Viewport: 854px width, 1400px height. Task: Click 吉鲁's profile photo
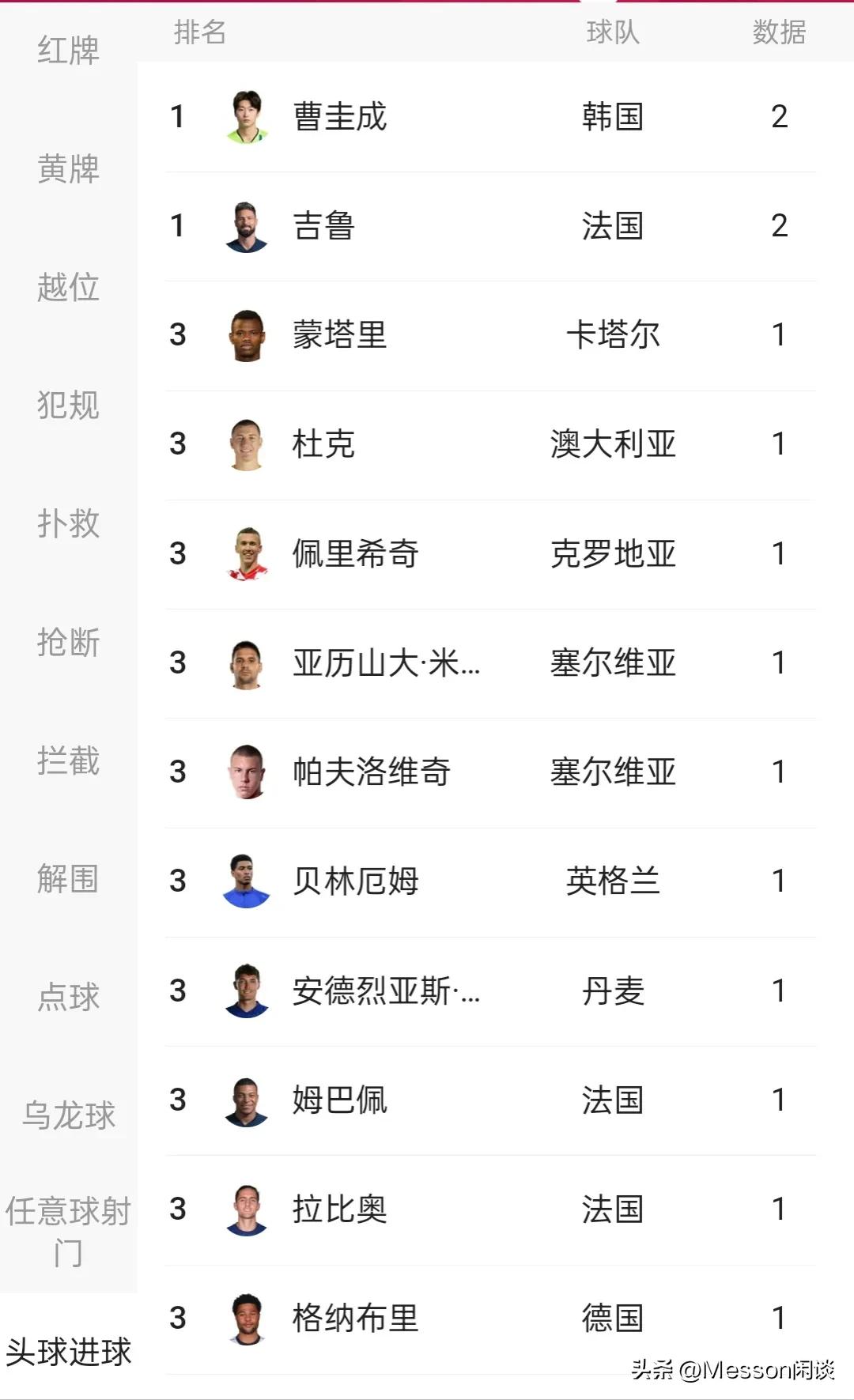point(246,227)
